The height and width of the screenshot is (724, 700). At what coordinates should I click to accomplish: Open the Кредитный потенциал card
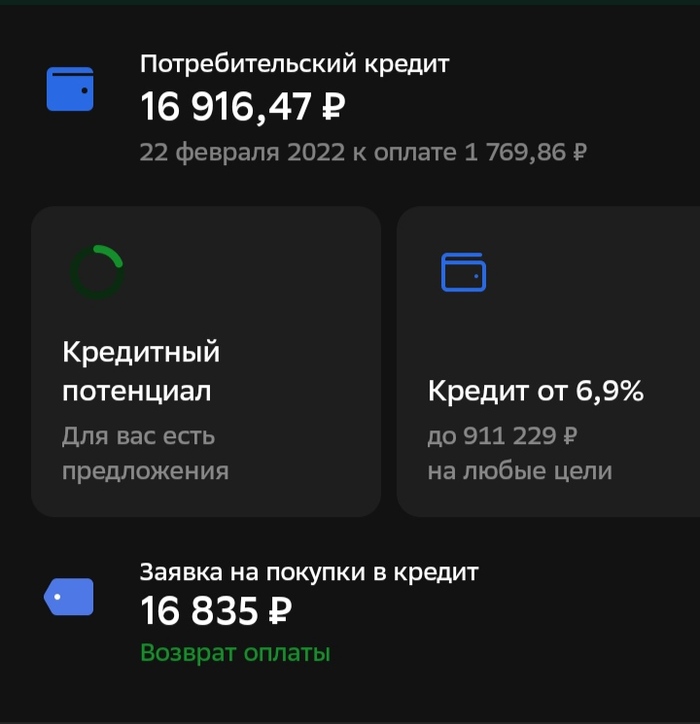[205, 362]
